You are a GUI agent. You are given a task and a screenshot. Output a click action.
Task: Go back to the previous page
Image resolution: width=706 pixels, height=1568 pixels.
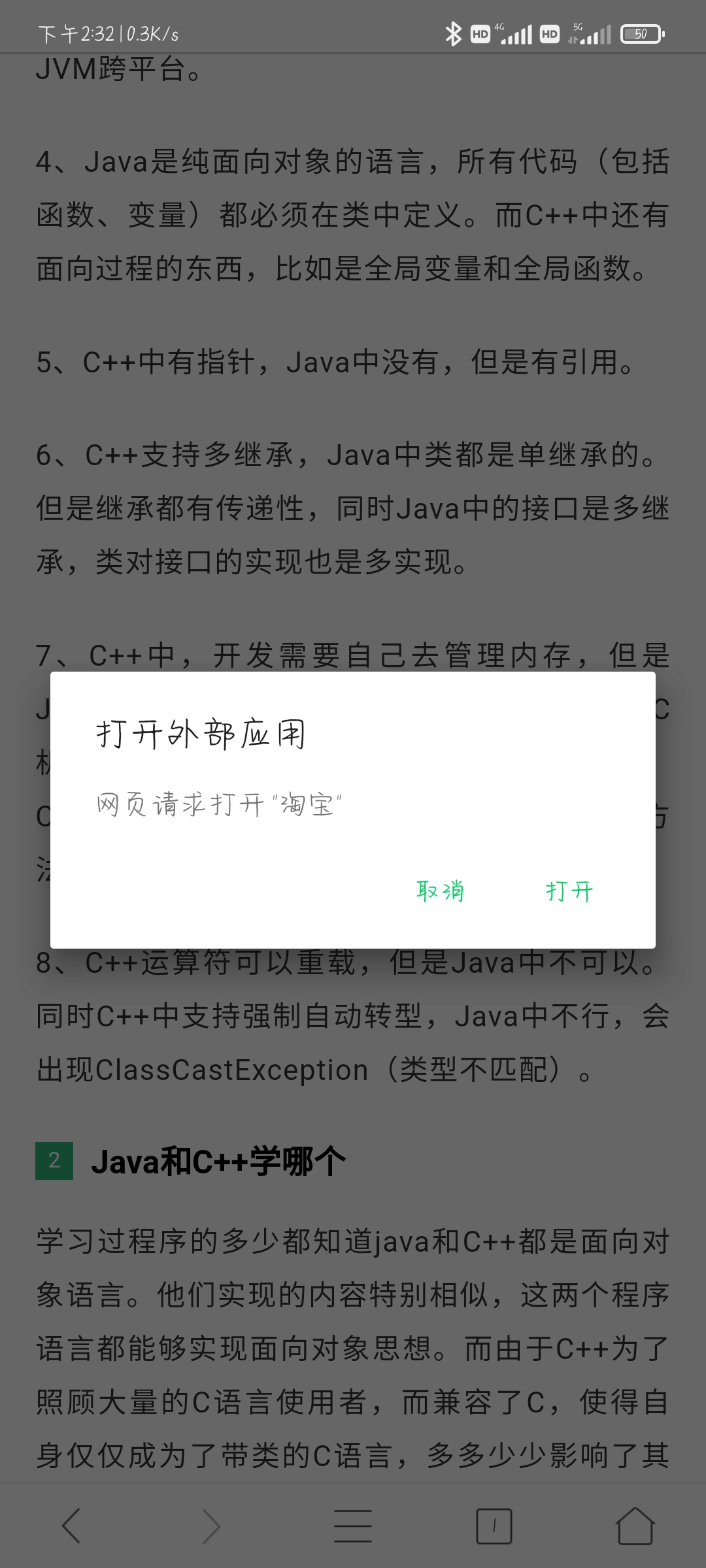71,1526
